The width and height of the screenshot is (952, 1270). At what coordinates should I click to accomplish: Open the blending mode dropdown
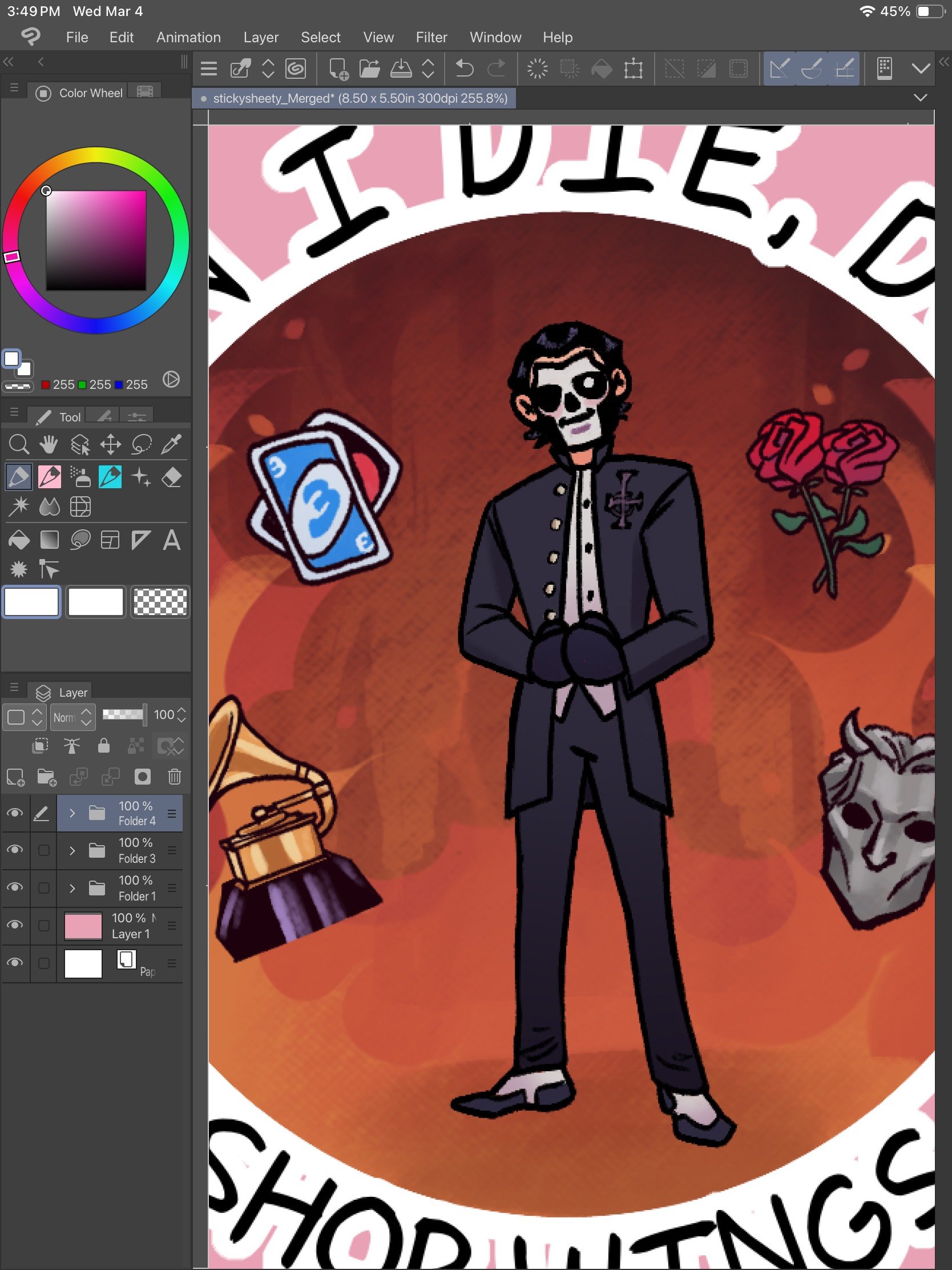click(x=72, y=717)
